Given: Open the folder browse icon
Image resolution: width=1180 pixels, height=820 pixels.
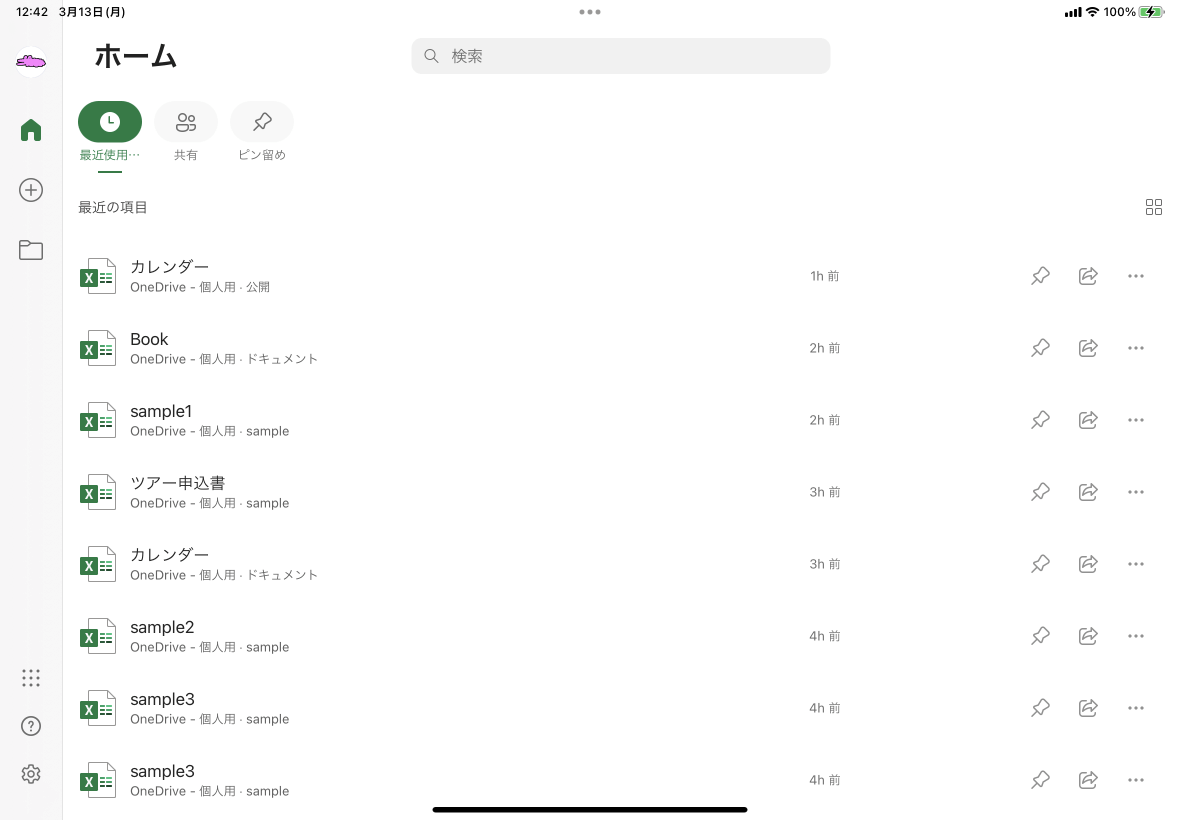Looking at the screenshot, I should (31, 250).
